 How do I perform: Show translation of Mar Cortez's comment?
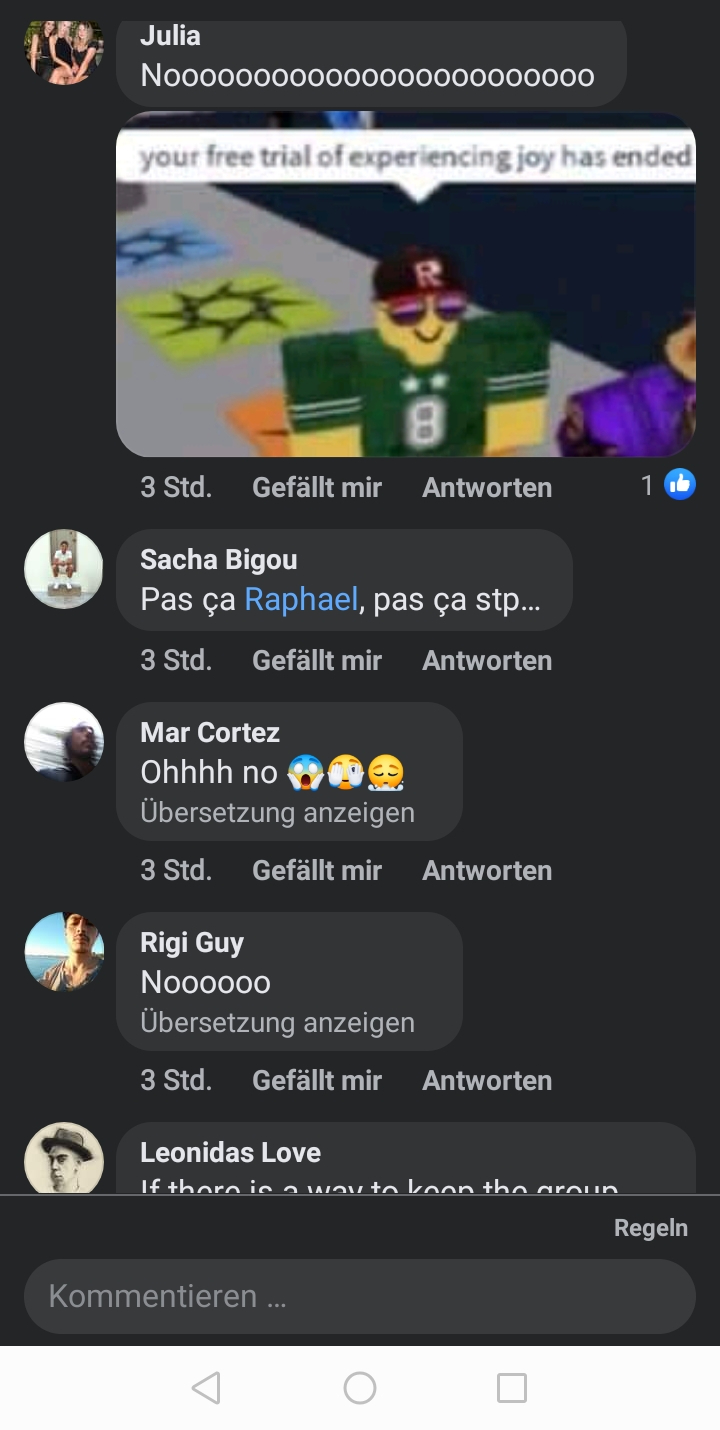click(x=277, y=813)
